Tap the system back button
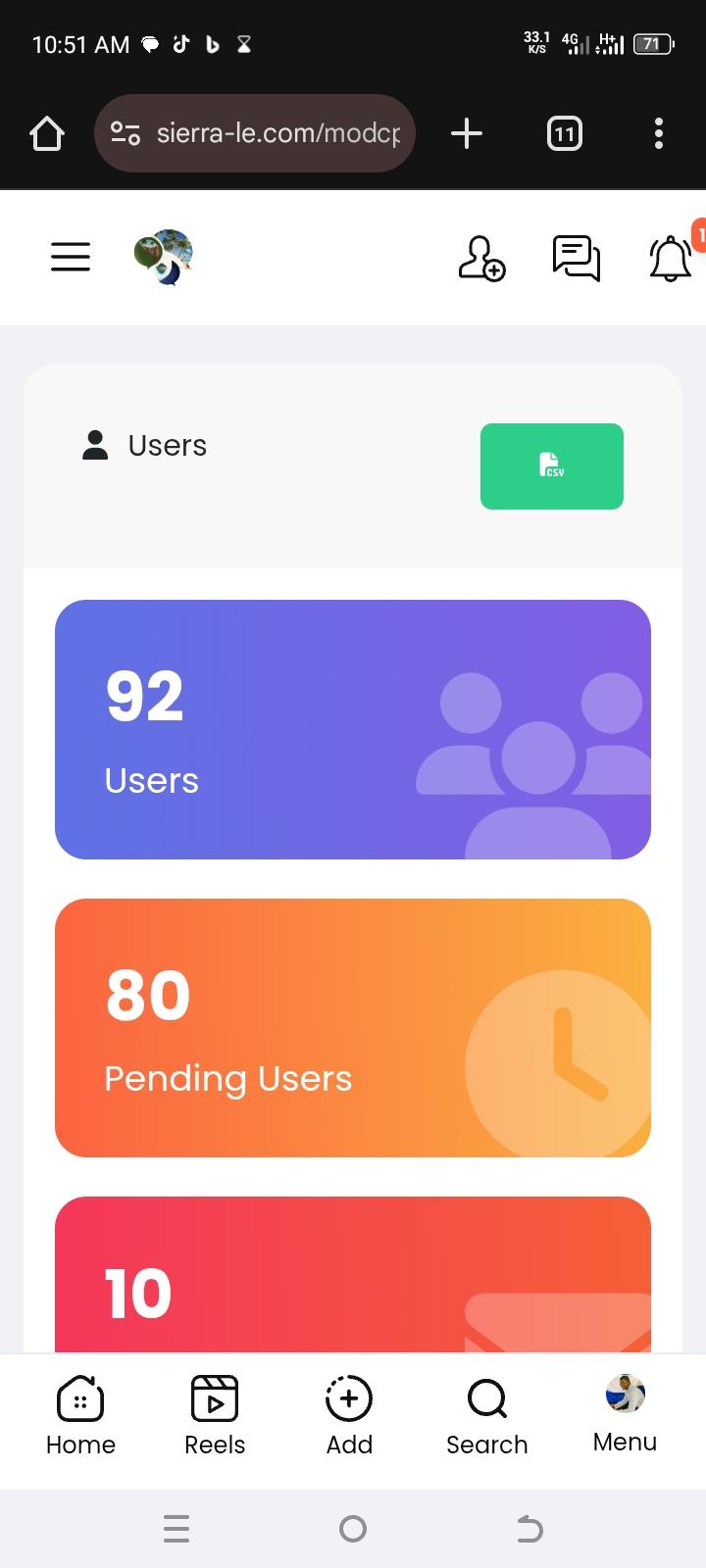Viewport: 706px width, 1568px height. (x=529, y=1529)
